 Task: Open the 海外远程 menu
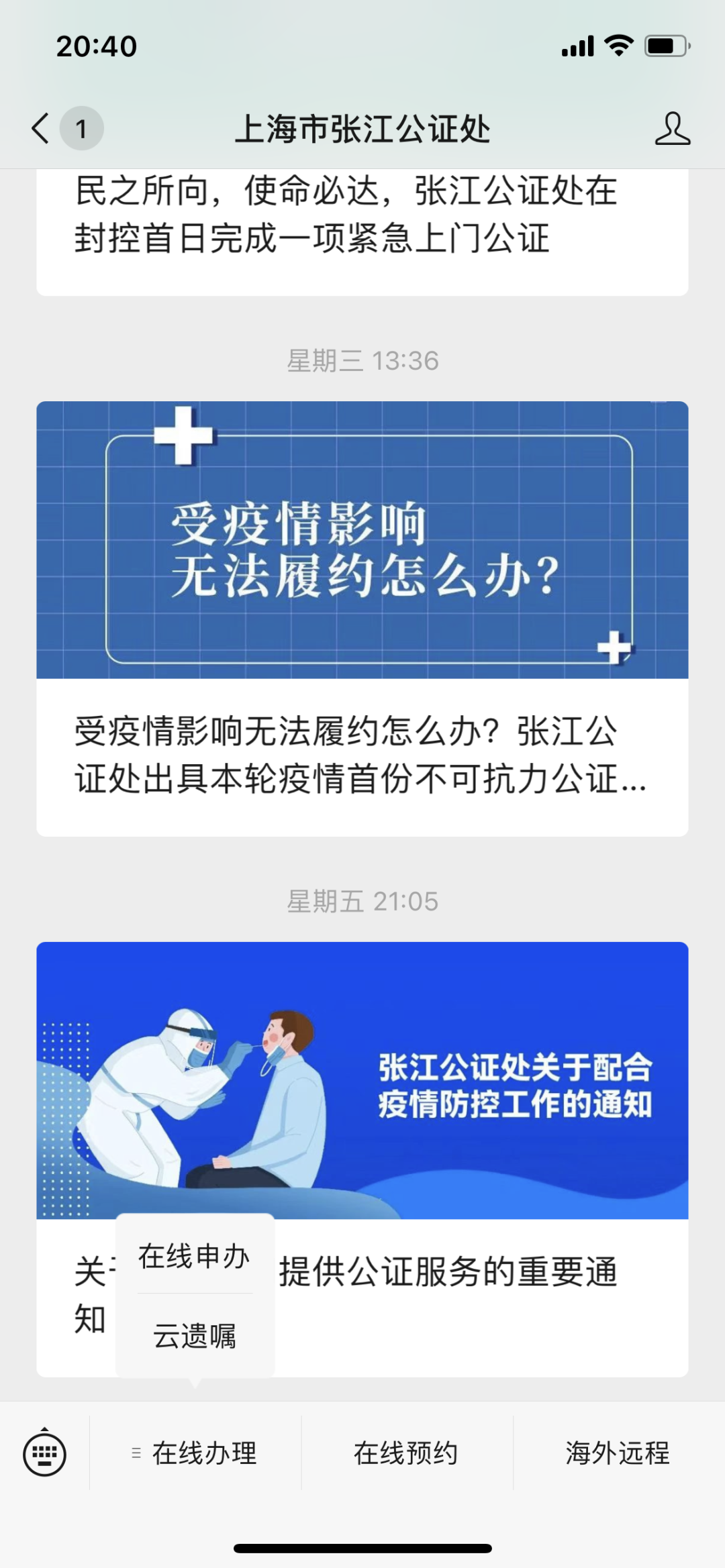618,1453
